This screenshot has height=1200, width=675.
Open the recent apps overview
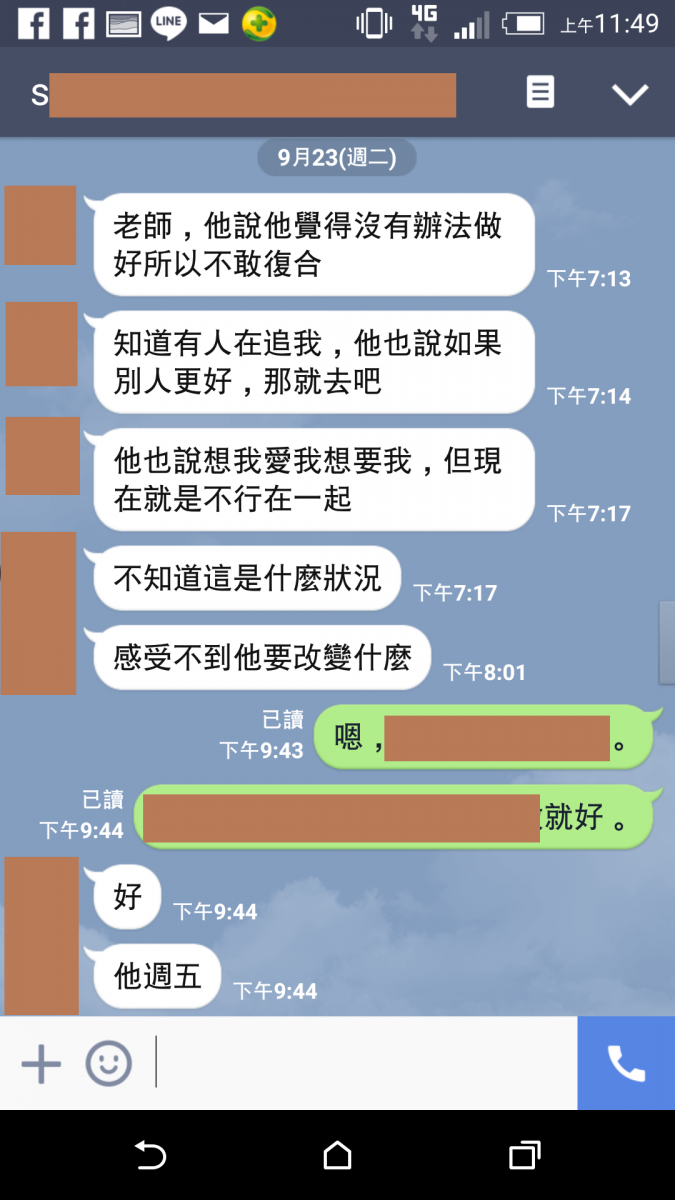pos(525,1156)
